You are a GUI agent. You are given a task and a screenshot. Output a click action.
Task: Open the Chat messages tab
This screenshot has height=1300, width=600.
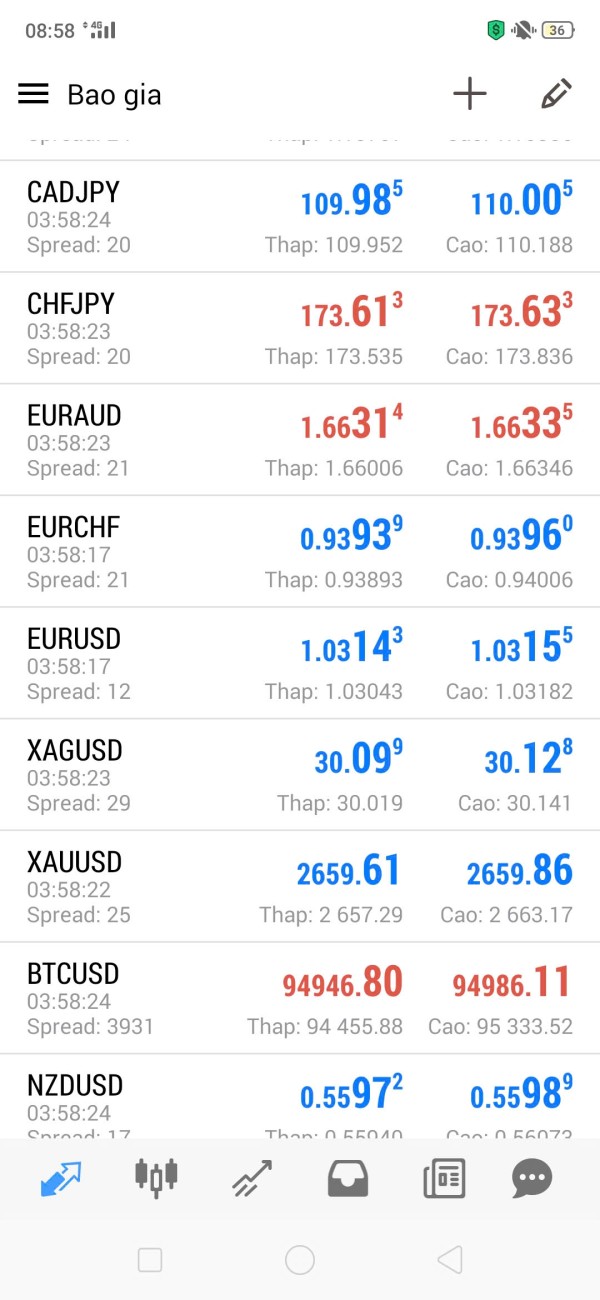pos(532,1179)
